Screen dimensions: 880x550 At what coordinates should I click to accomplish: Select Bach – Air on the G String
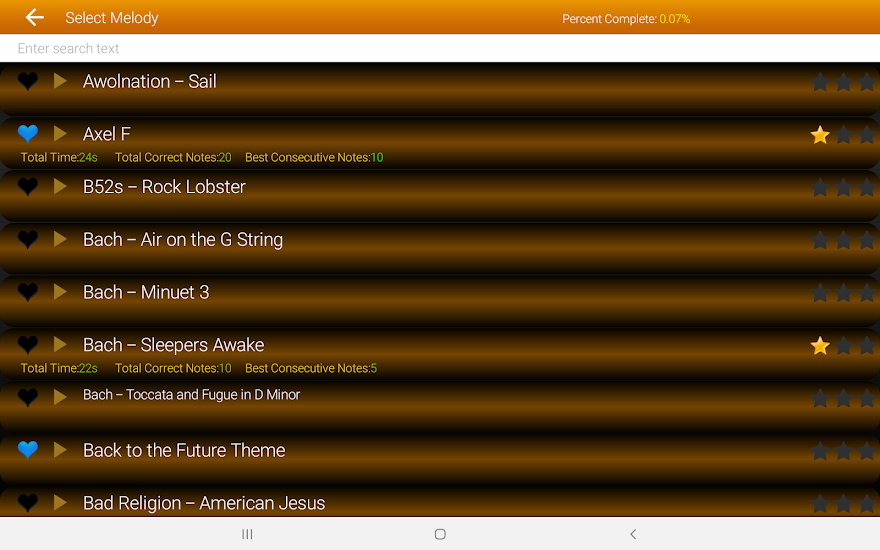183,240
